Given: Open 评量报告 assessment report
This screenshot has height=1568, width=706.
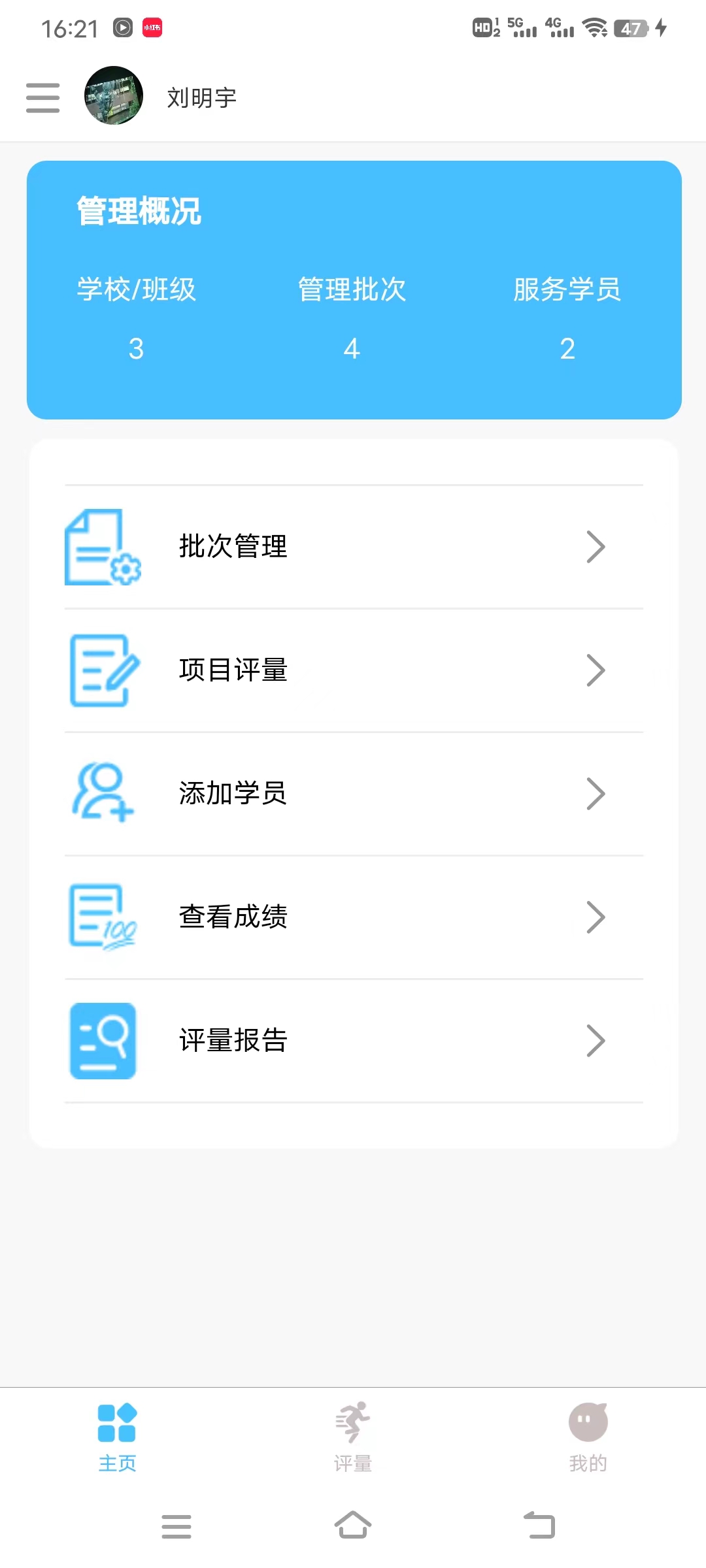Looking at the screenshot, I should (x=353, y=1041).
